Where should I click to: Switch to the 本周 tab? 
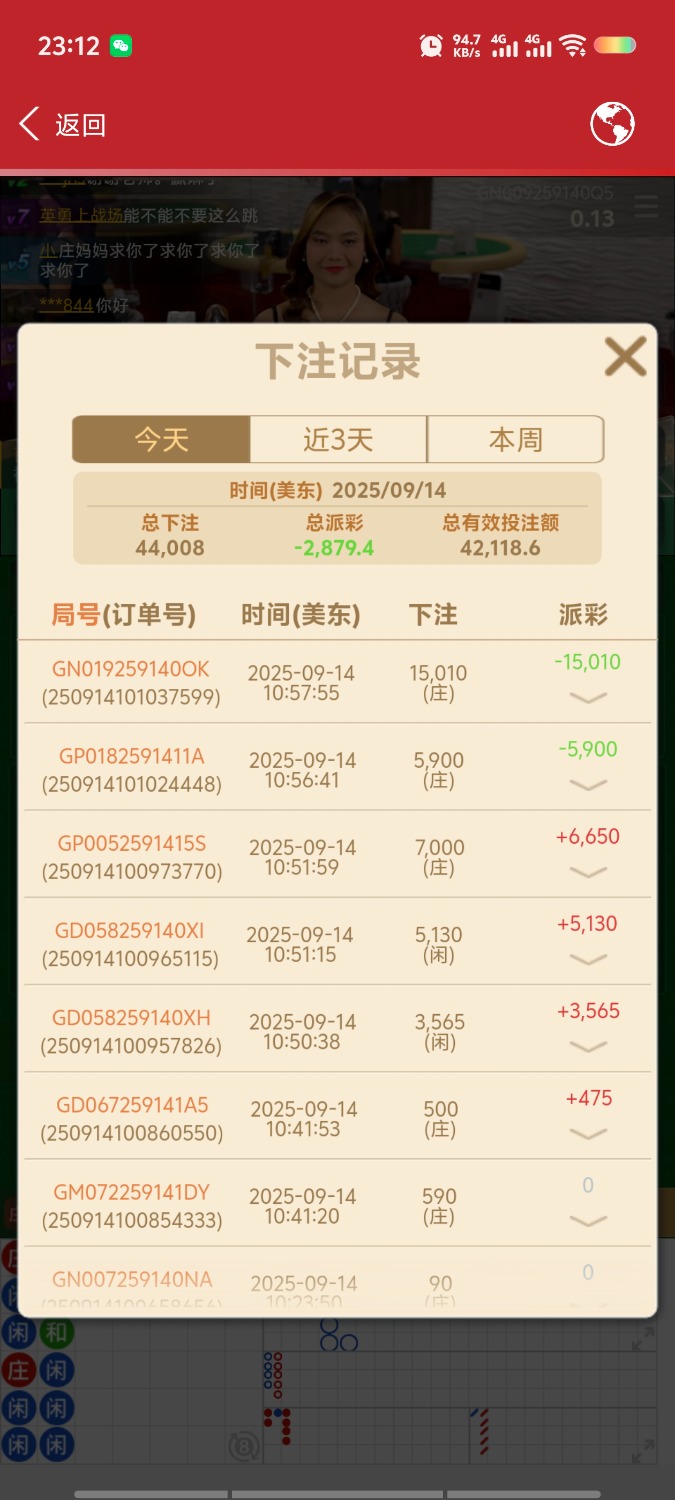pos(515,440)
